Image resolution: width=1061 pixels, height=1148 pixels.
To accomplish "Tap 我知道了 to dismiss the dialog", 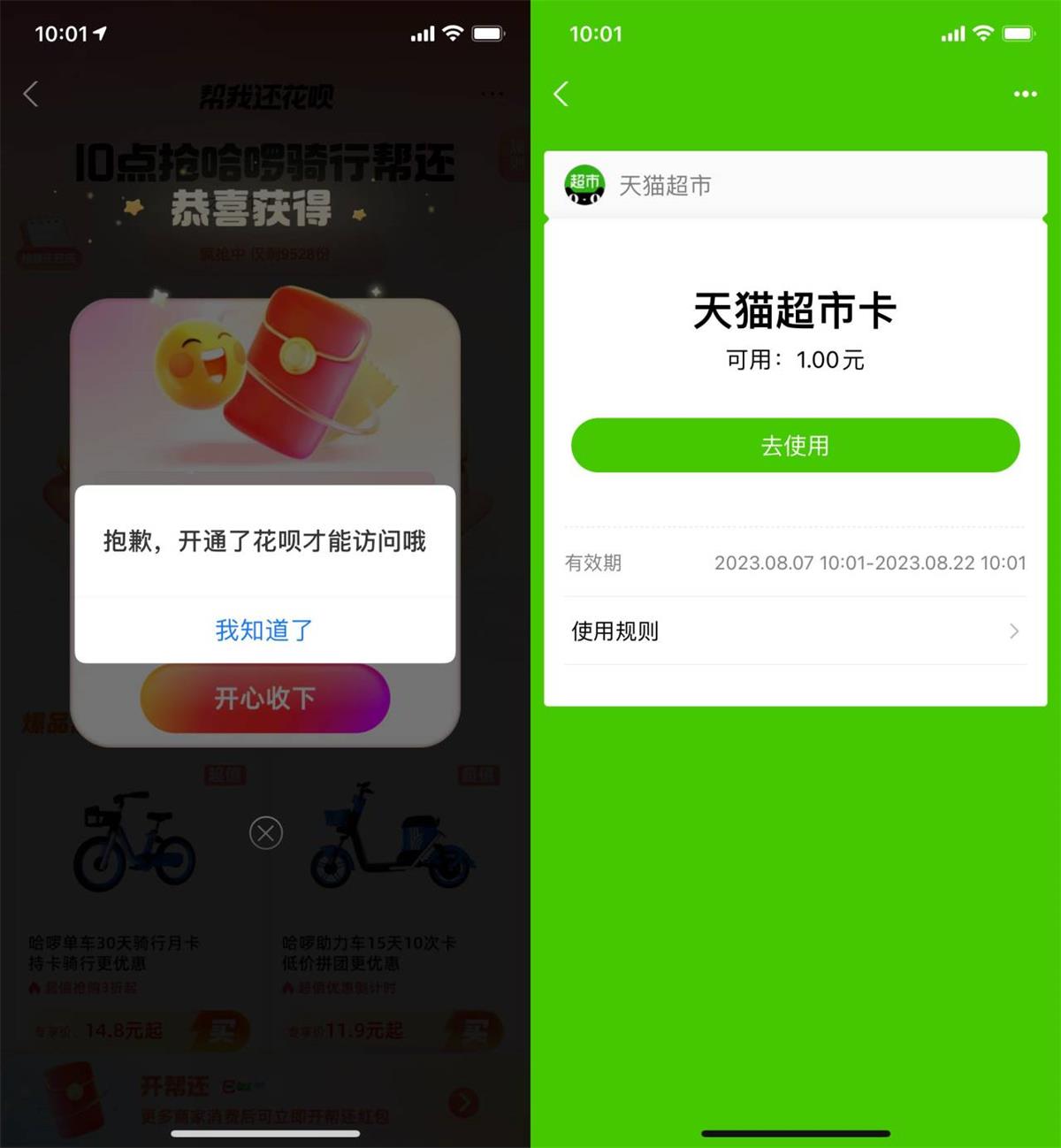I will click(x=263, y=629).
